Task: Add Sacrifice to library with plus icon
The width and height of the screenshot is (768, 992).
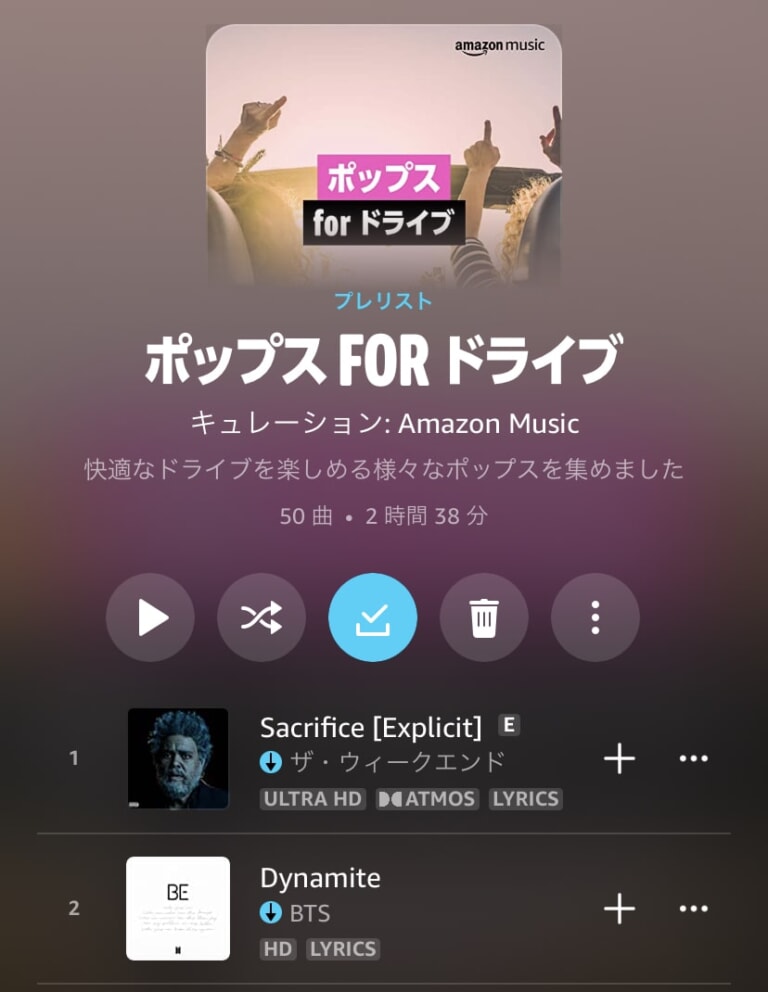Action: point(620,759)
